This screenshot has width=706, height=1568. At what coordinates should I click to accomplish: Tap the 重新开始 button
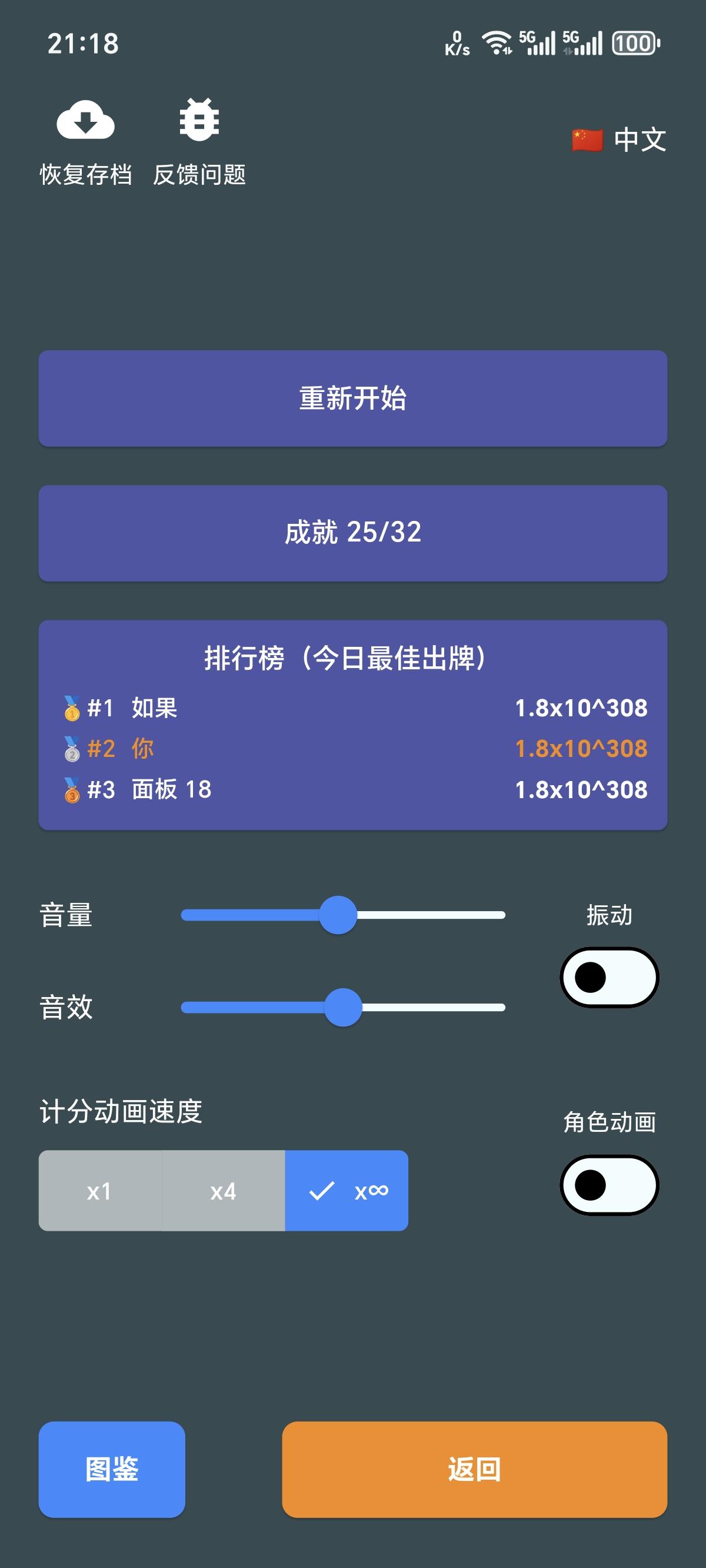coord(353,398)
